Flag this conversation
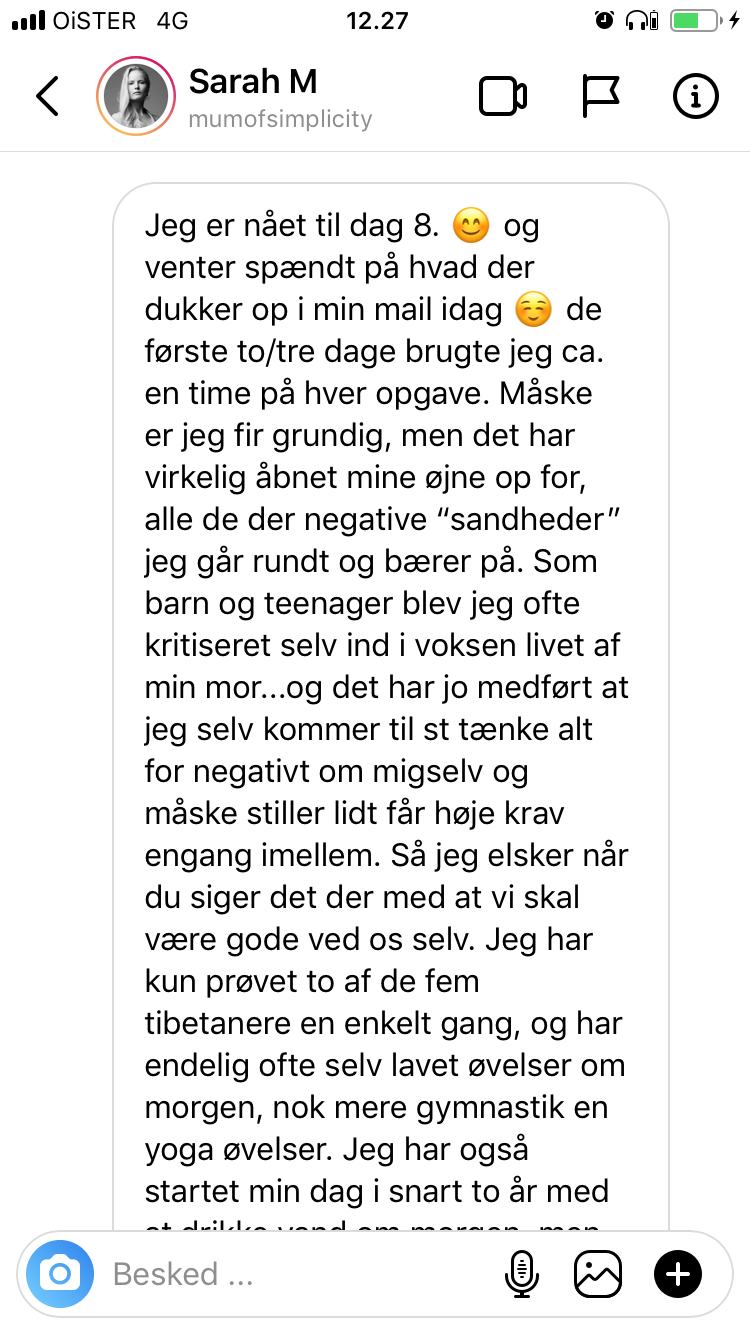The width and height of the screenshot is (750, 1334). pyautogui.click(x=601, y=96)
